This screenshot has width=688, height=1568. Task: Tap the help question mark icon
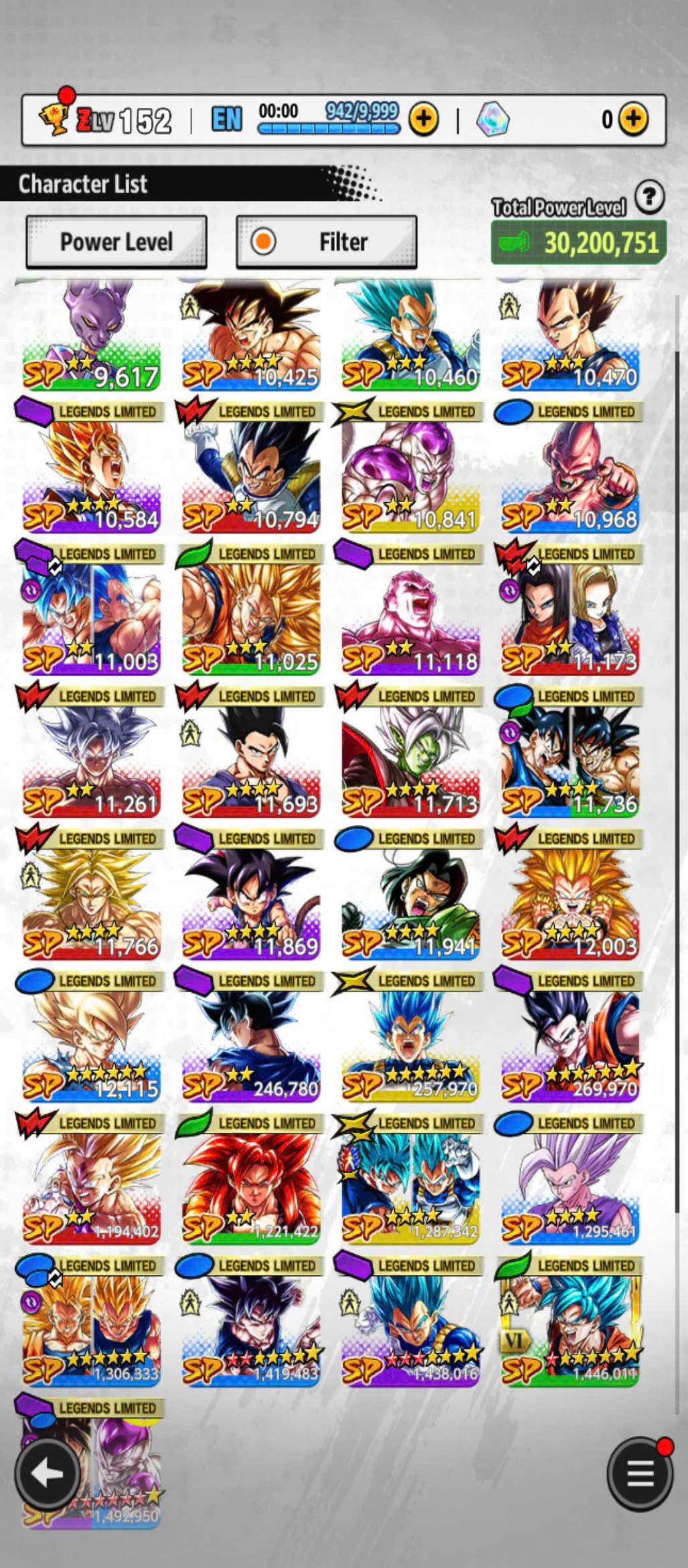[x=649, y=198]
